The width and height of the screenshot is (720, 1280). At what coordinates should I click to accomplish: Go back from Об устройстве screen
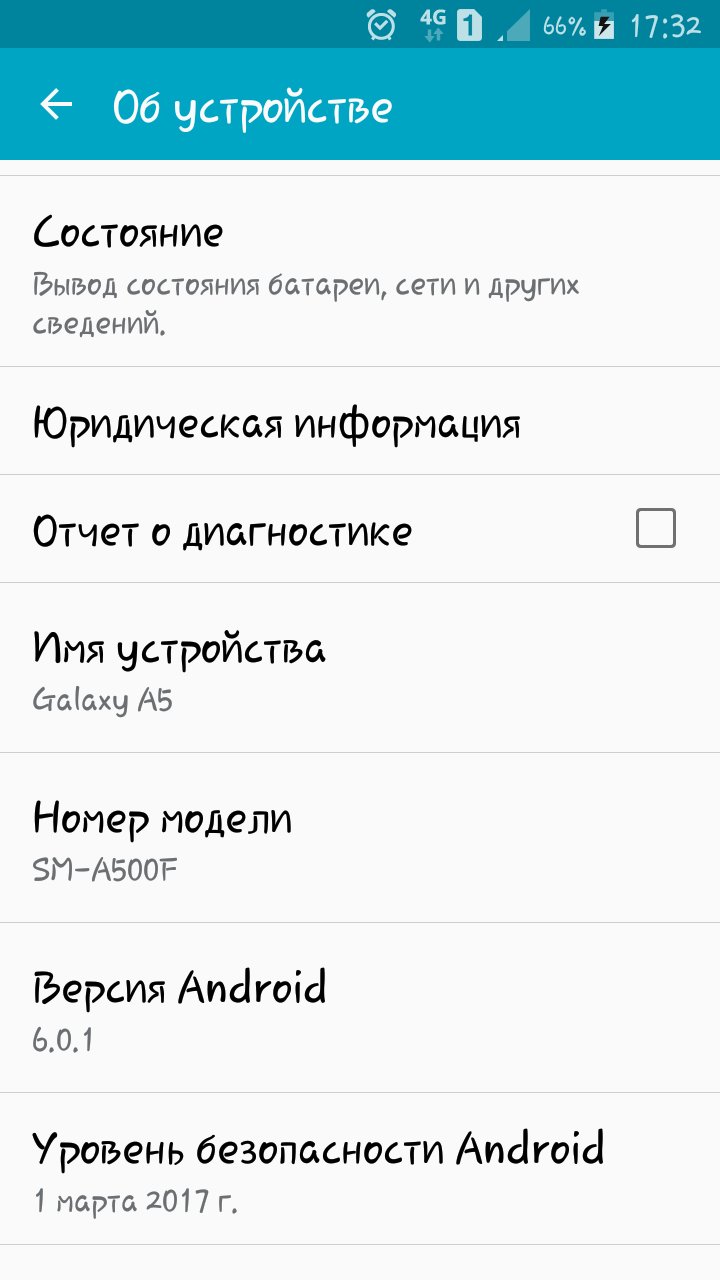click(x=56, y=105)
